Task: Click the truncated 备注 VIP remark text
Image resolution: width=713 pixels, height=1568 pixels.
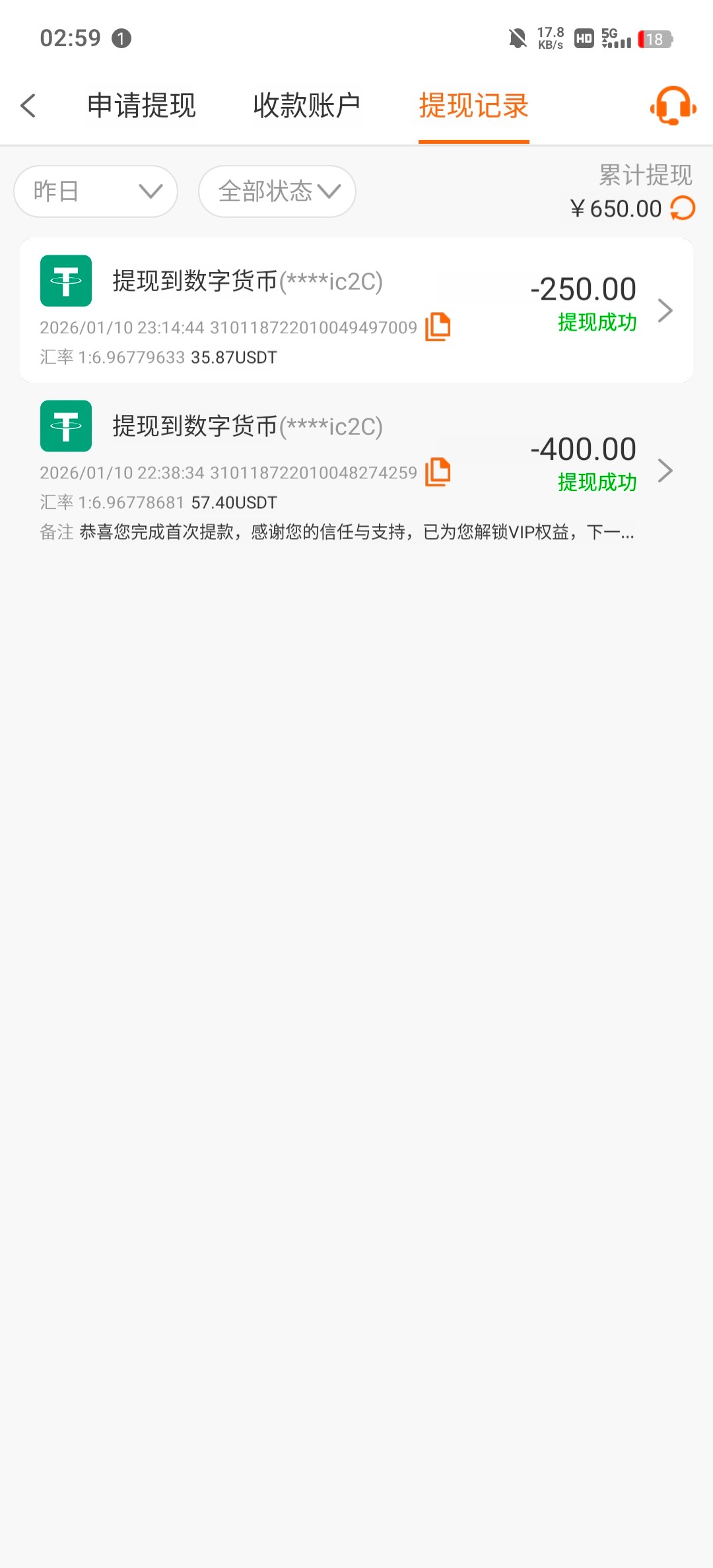Action: [x=337, y=532]
